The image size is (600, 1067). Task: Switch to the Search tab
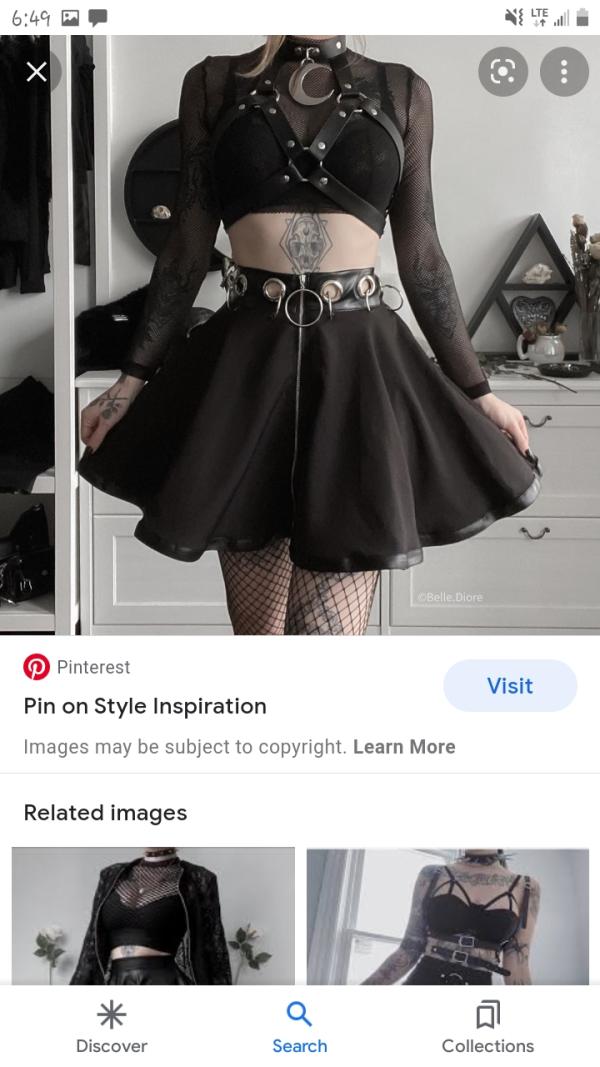pos(299,1028)
